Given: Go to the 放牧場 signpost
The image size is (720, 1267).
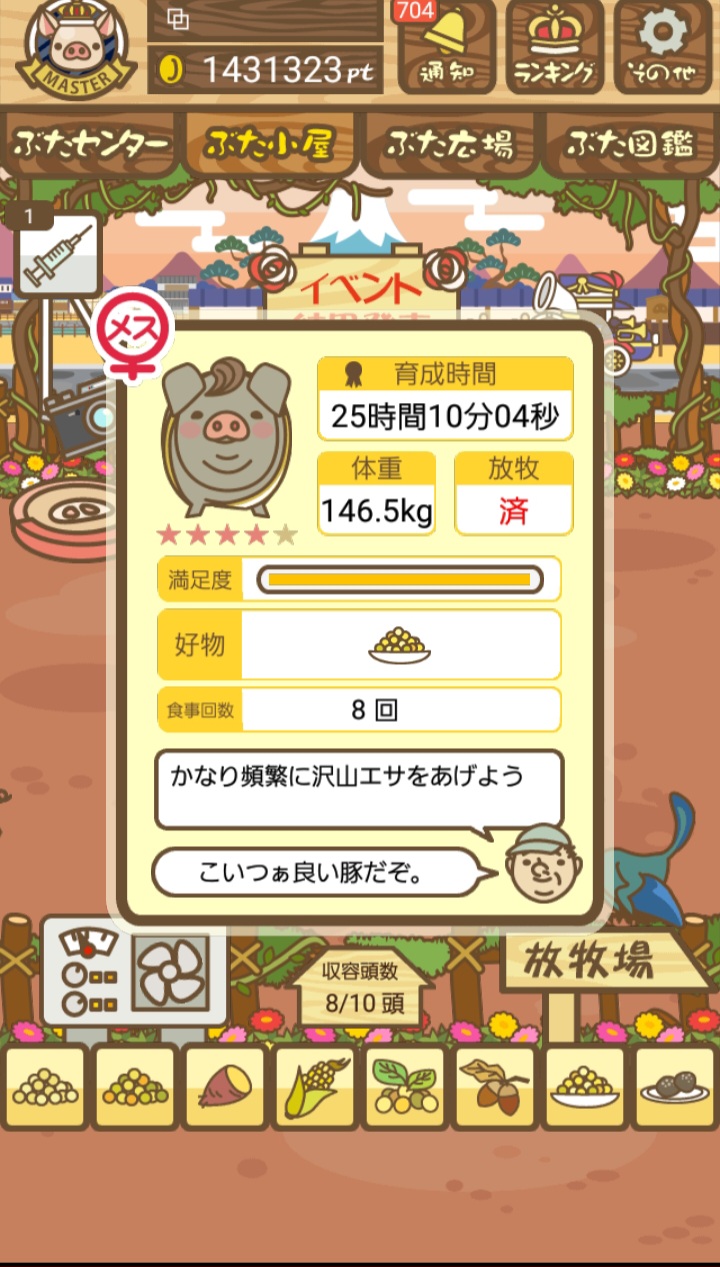Looking at the screenshot, I should [589, 962].
